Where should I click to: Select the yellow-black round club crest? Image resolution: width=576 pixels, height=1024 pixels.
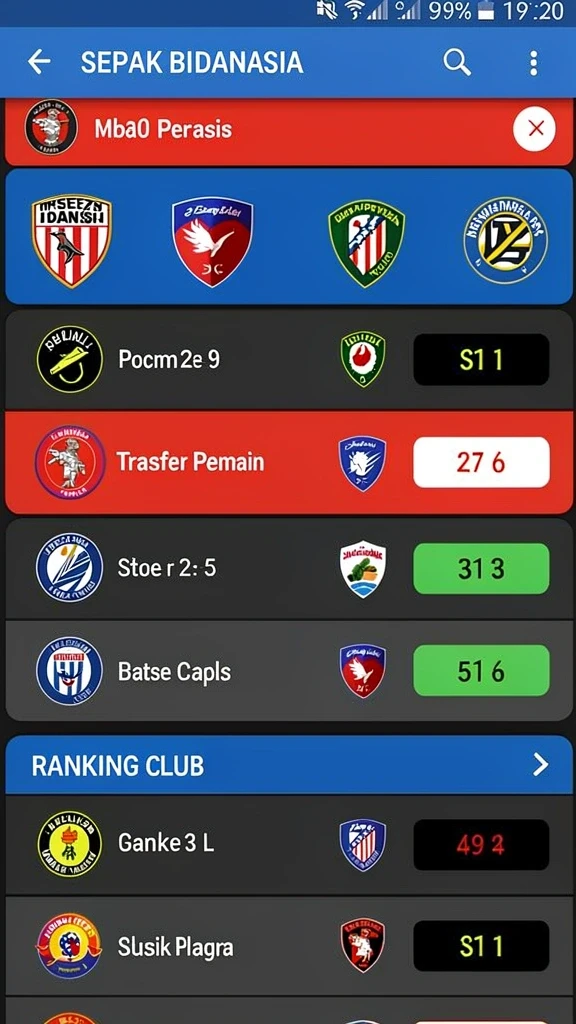pos(505,240)
